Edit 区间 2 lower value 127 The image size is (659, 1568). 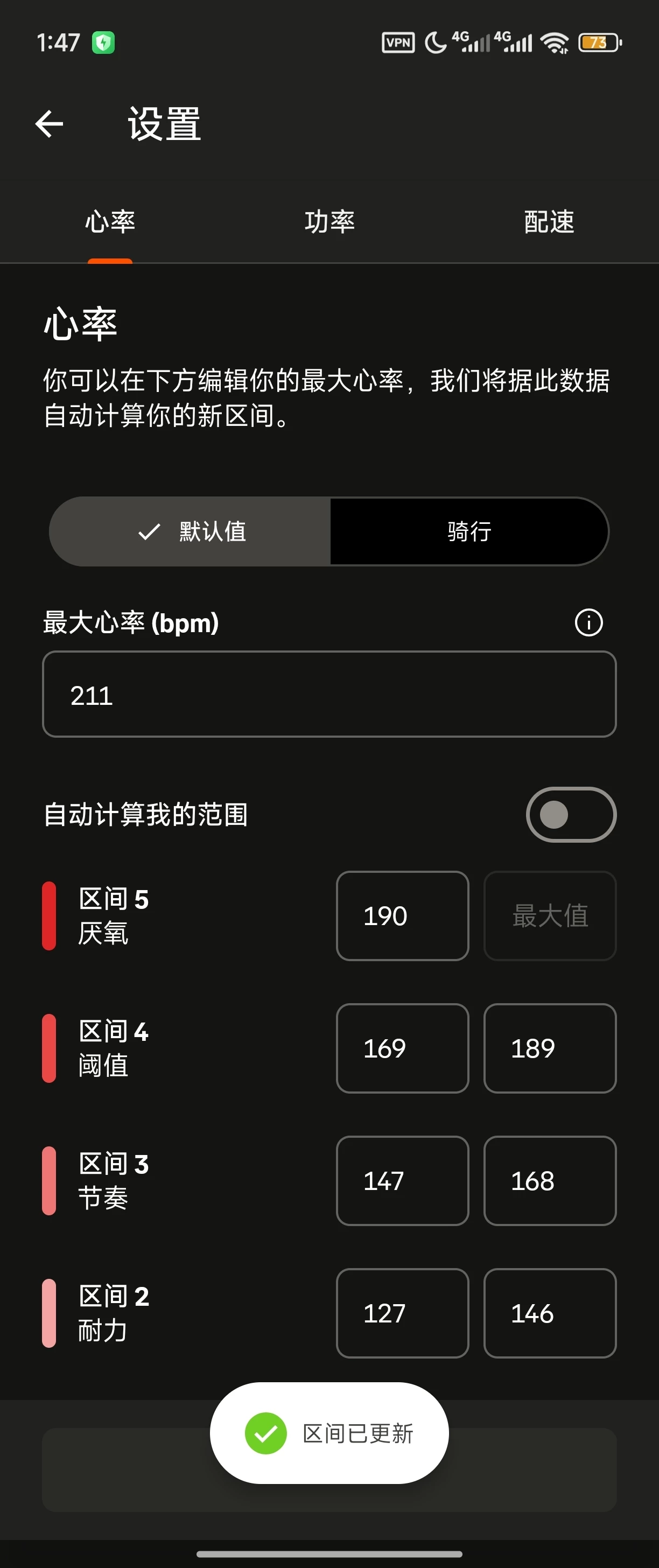pos(402,1313)
